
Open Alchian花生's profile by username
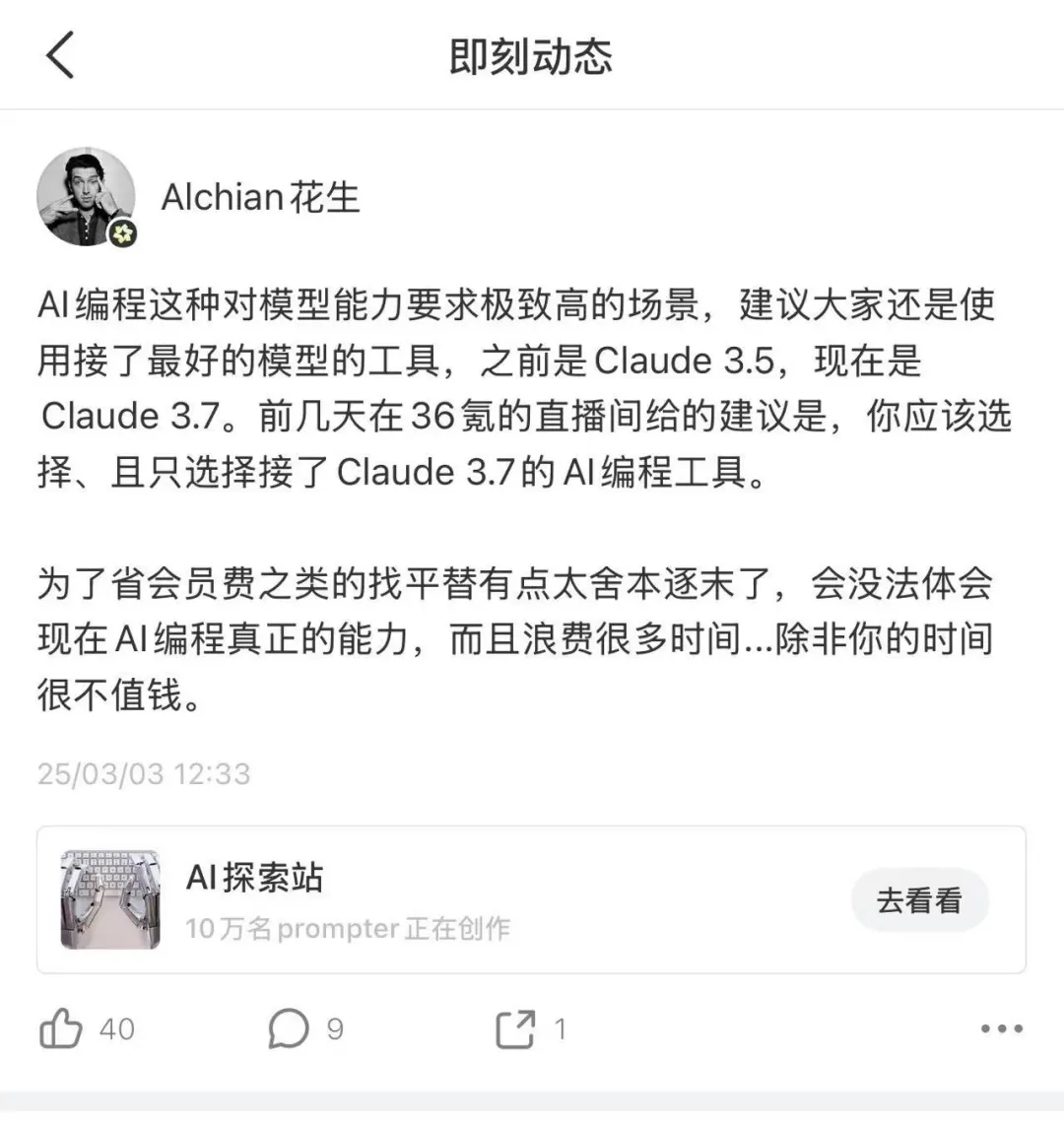261,197
